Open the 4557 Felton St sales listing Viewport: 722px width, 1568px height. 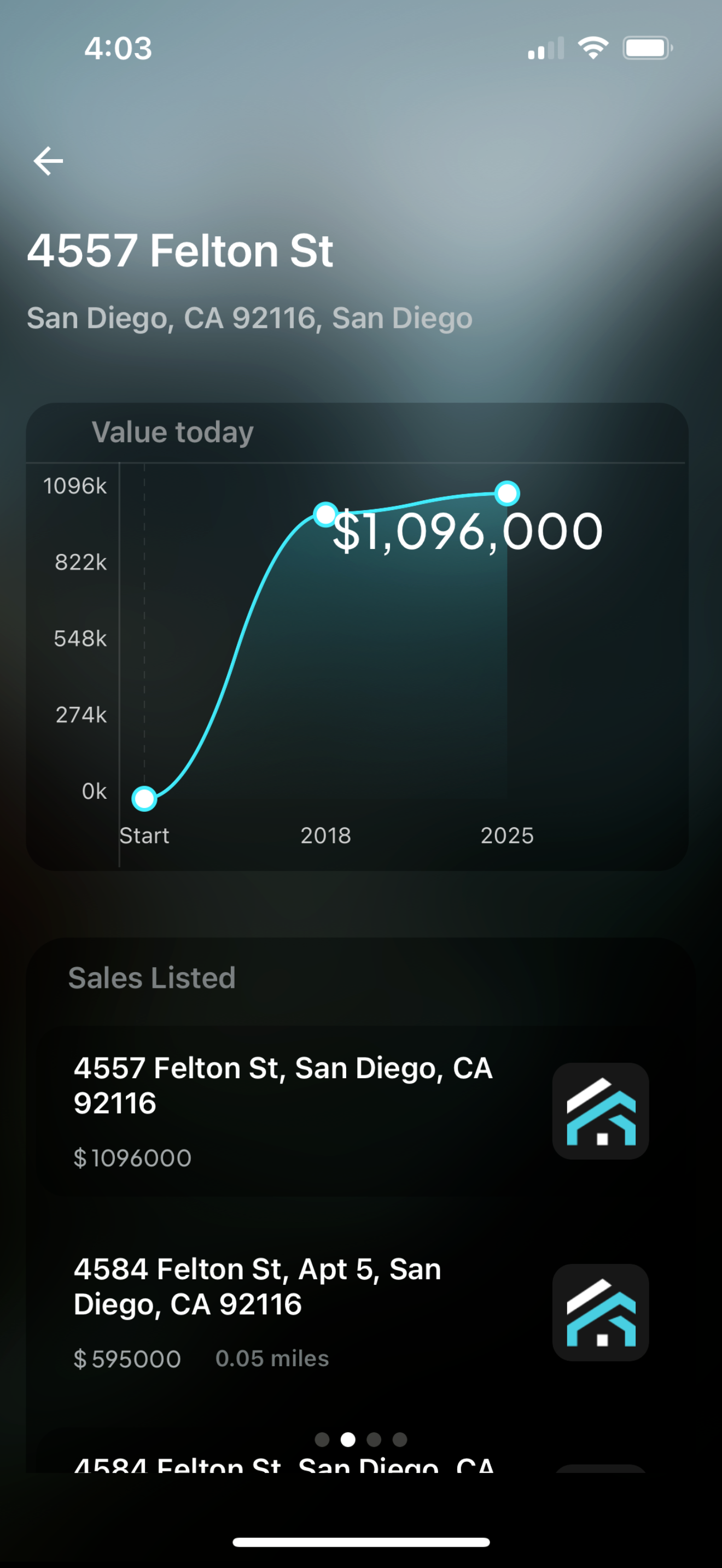[360, 1111]
